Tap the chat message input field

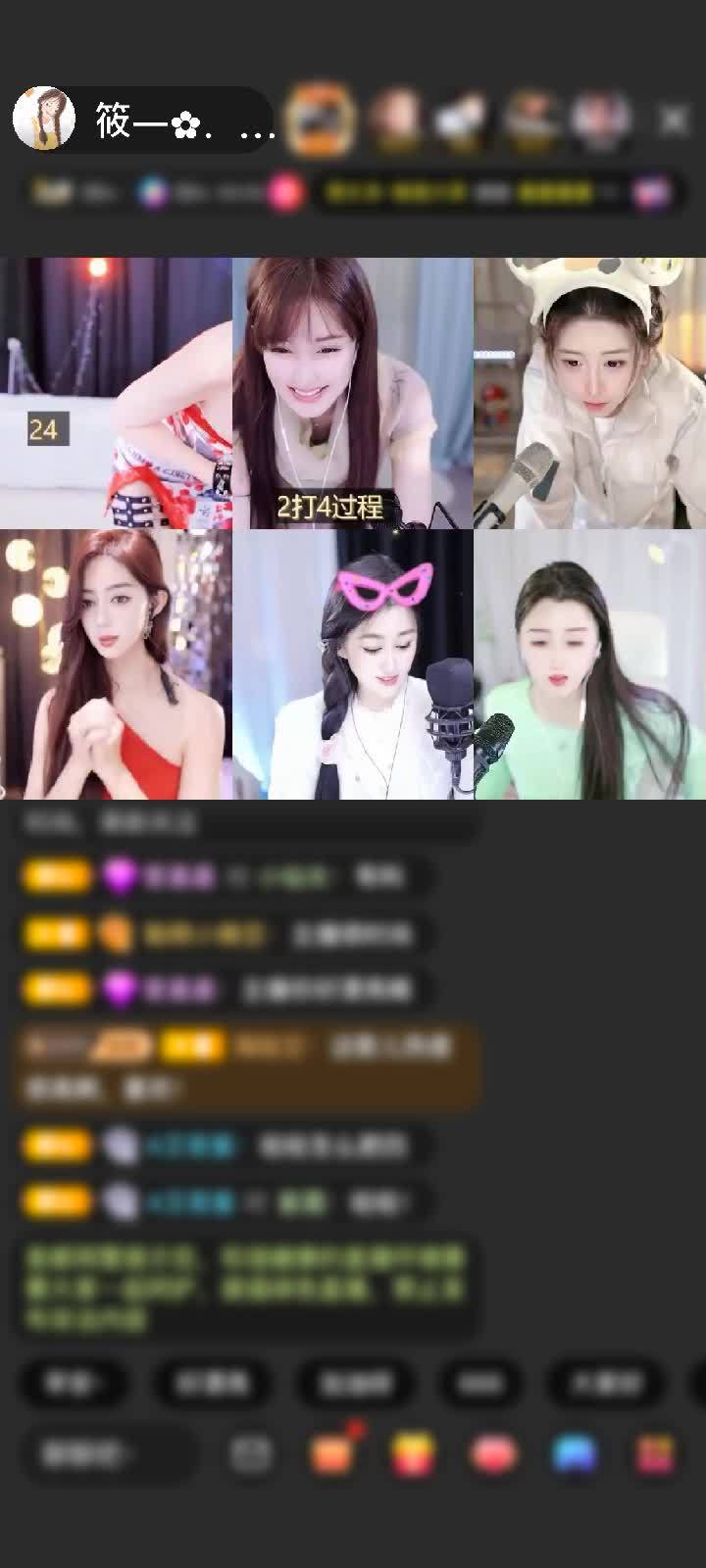(108, 1454)
